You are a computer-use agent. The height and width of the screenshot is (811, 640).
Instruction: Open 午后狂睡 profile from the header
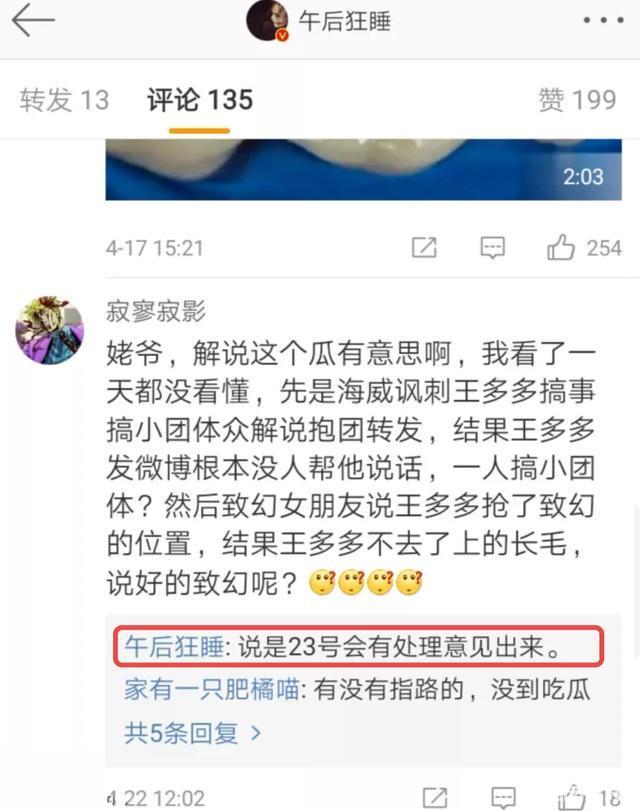tap(318, 21)
